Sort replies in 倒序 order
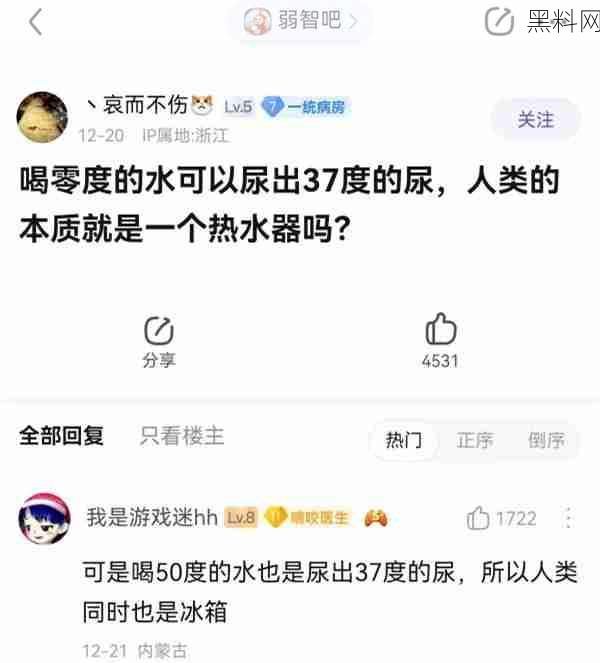 tap(546, 440)
